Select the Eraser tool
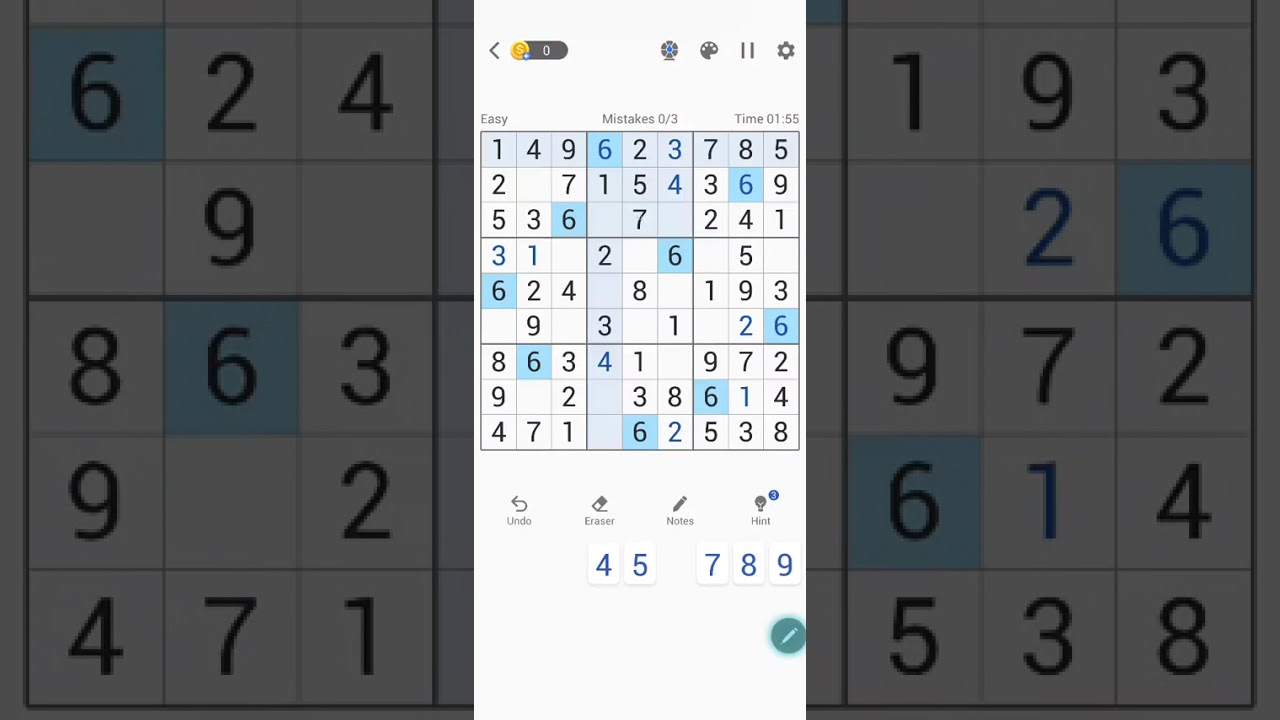Image resolution: width=1280 pixels, height=720 pixels. click(x=599, y=510)
